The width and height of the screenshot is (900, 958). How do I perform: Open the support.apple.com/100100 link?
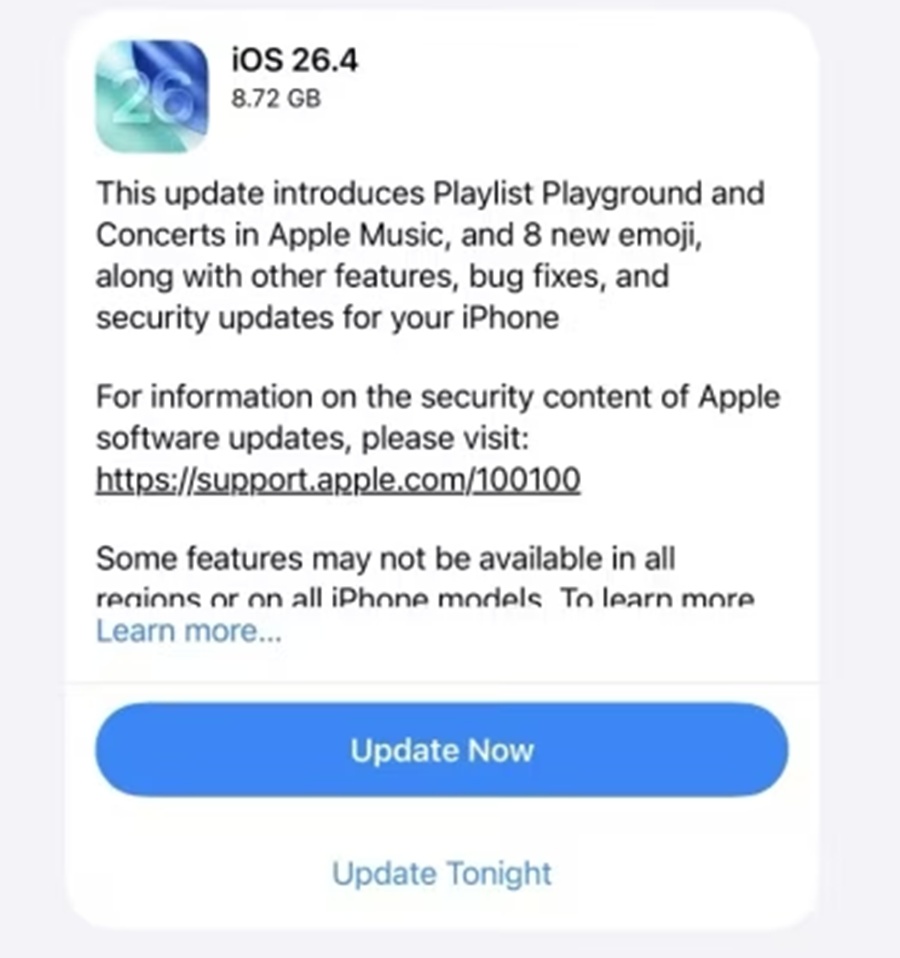[337, 479]
